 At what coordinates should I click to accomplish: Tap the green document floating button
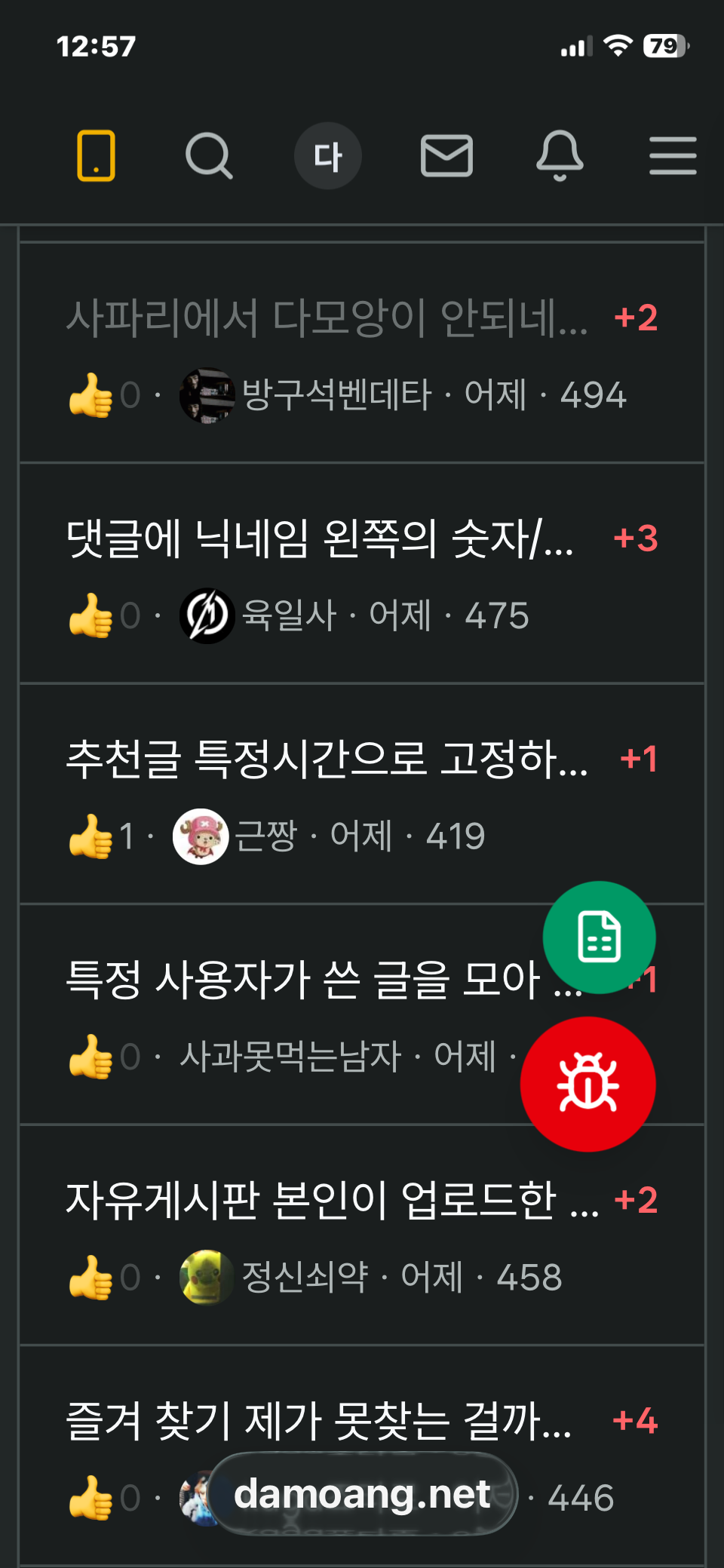click(x=600, y=937)
